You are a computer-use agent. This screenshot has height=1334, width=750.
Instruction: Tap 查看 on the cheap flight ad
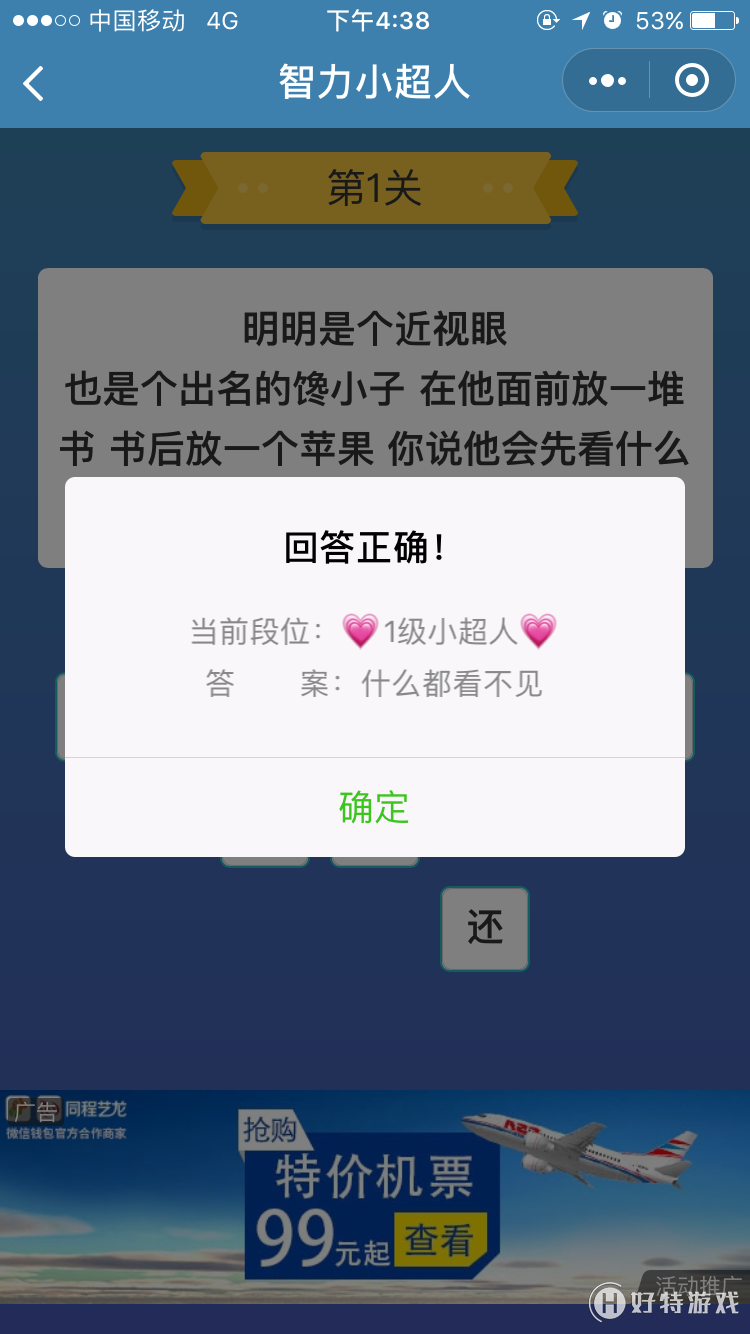point(439,1240)
